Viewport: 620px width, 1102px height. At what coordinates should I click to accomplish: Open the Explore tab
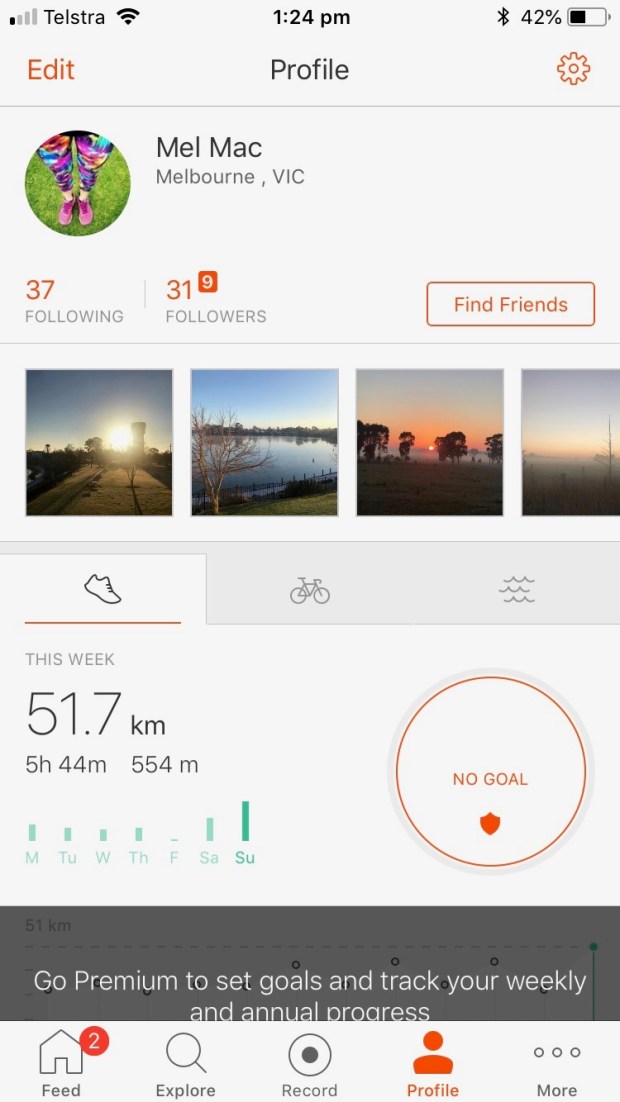[x=186, y=1064]
